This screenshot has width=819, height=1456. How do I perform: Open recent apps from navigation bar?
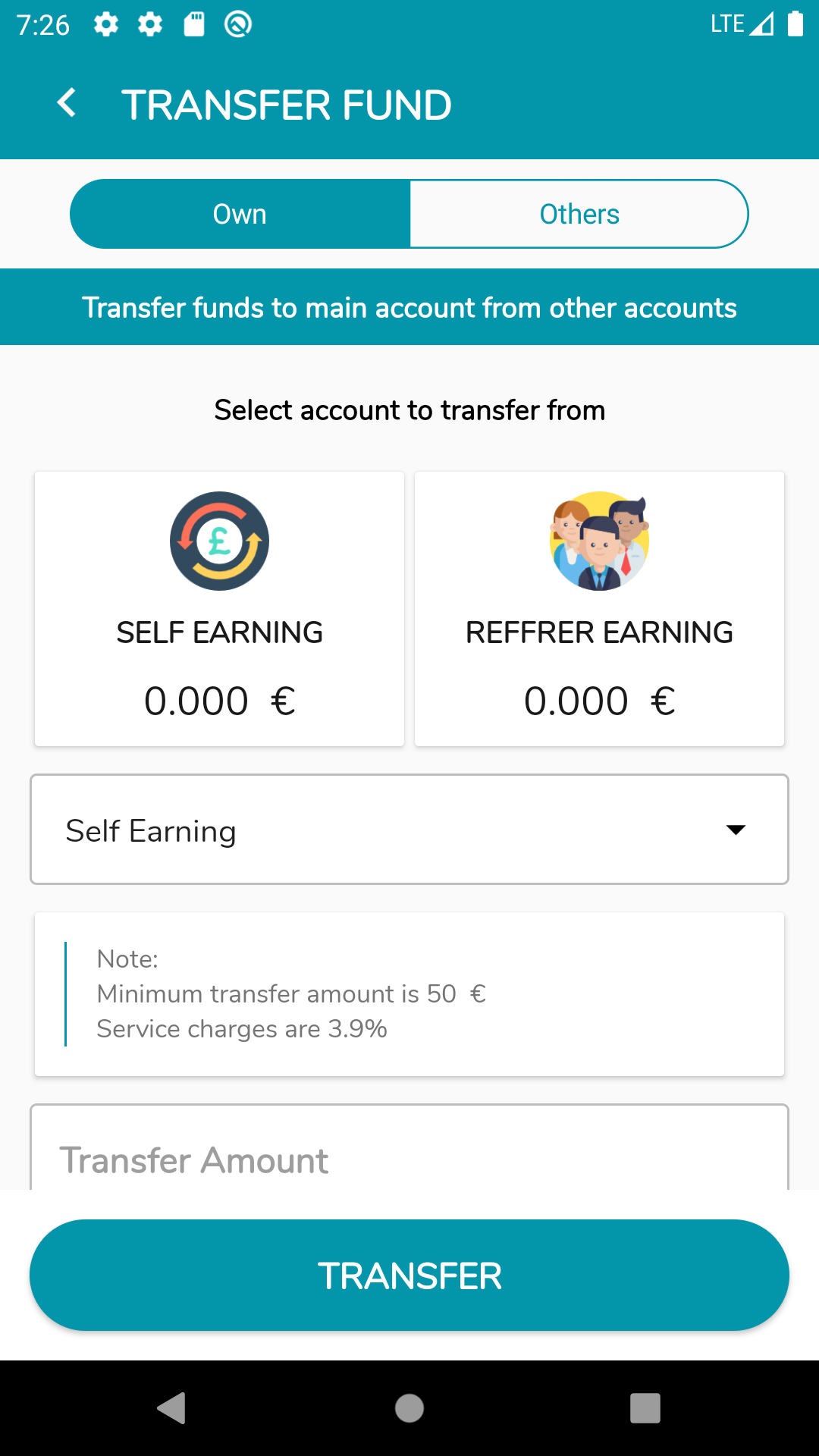coord(645,1409)
